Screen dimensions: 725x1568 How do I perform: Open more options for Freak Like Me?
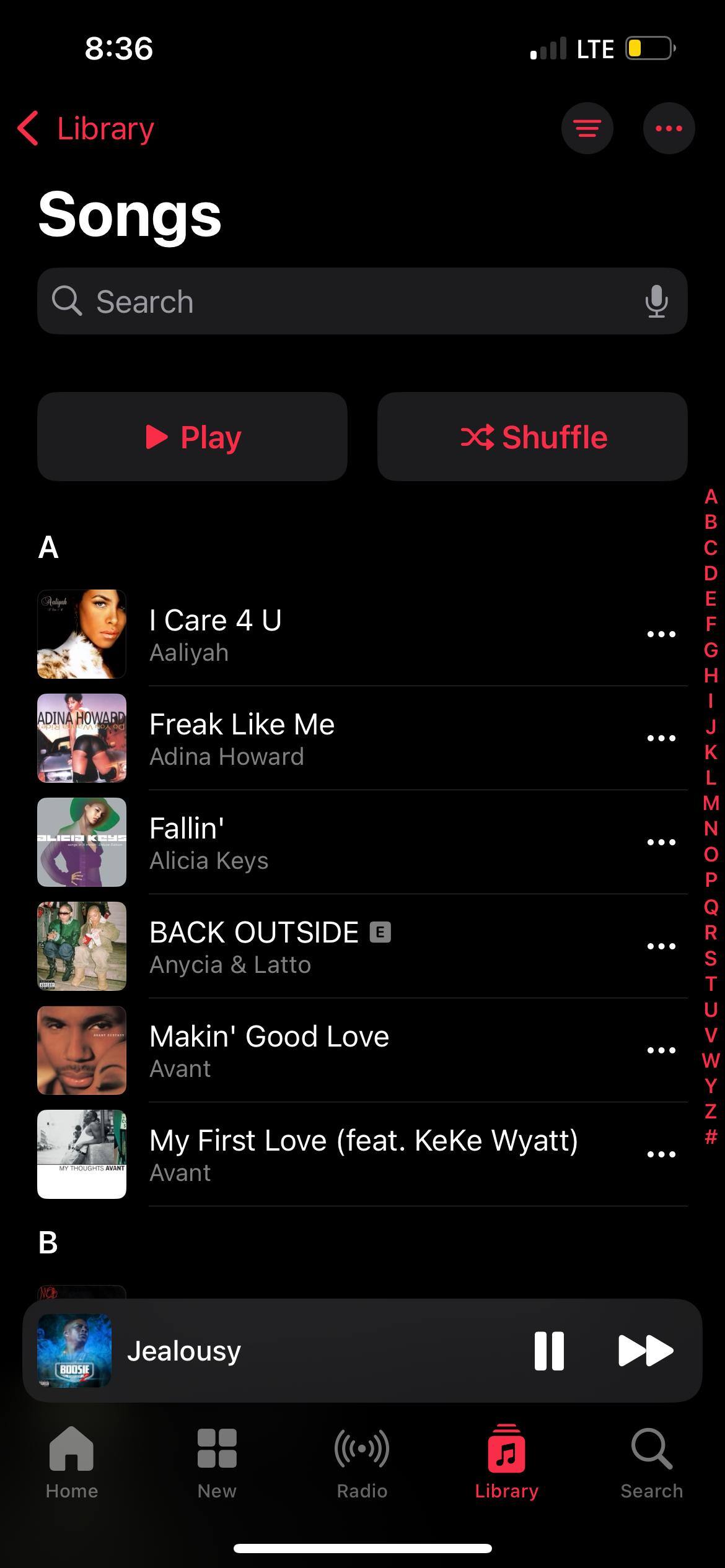click(x=661, y=738)
